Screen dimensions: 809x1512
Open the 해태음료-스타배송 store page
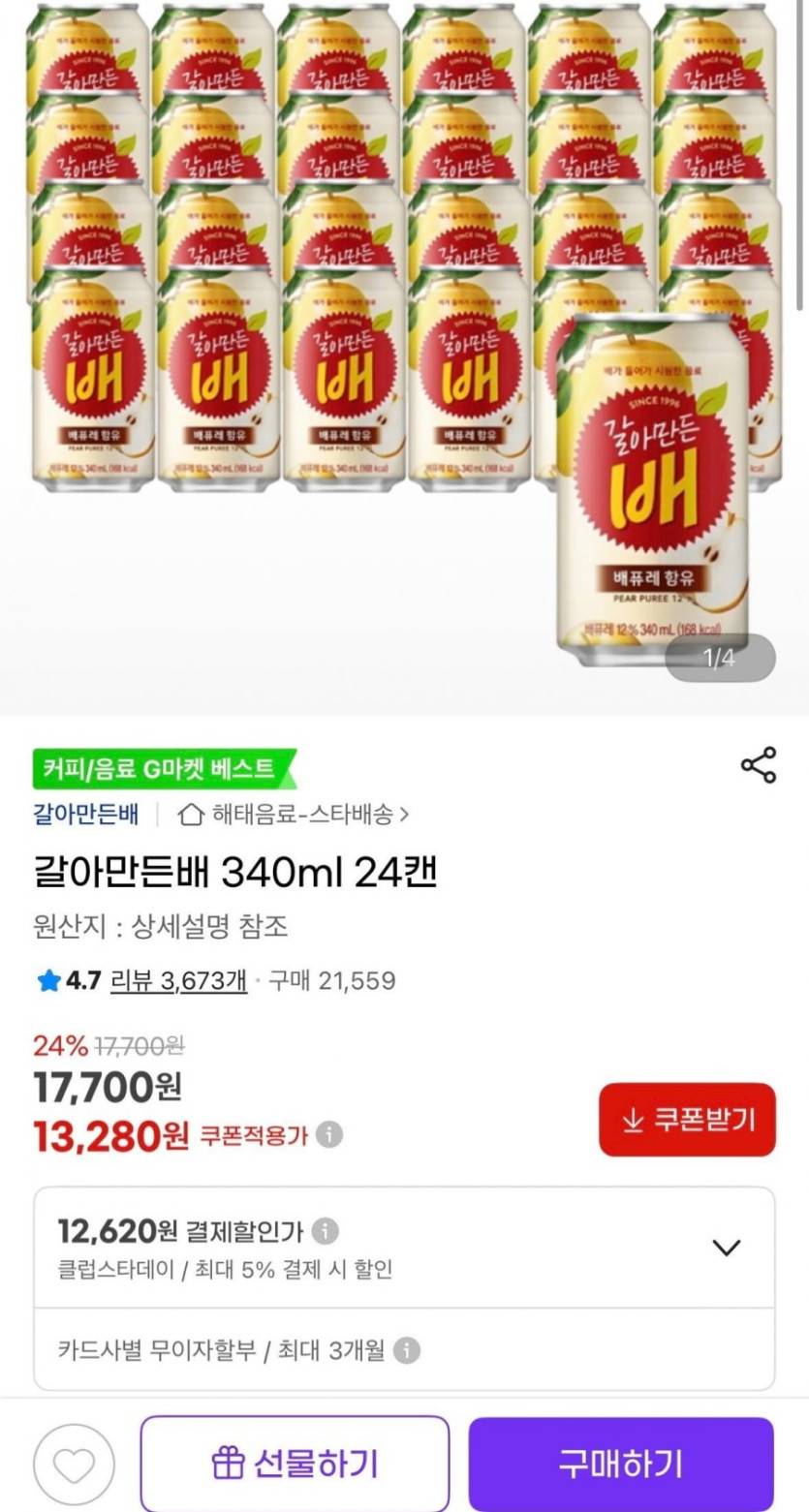[x=295, y=815]
